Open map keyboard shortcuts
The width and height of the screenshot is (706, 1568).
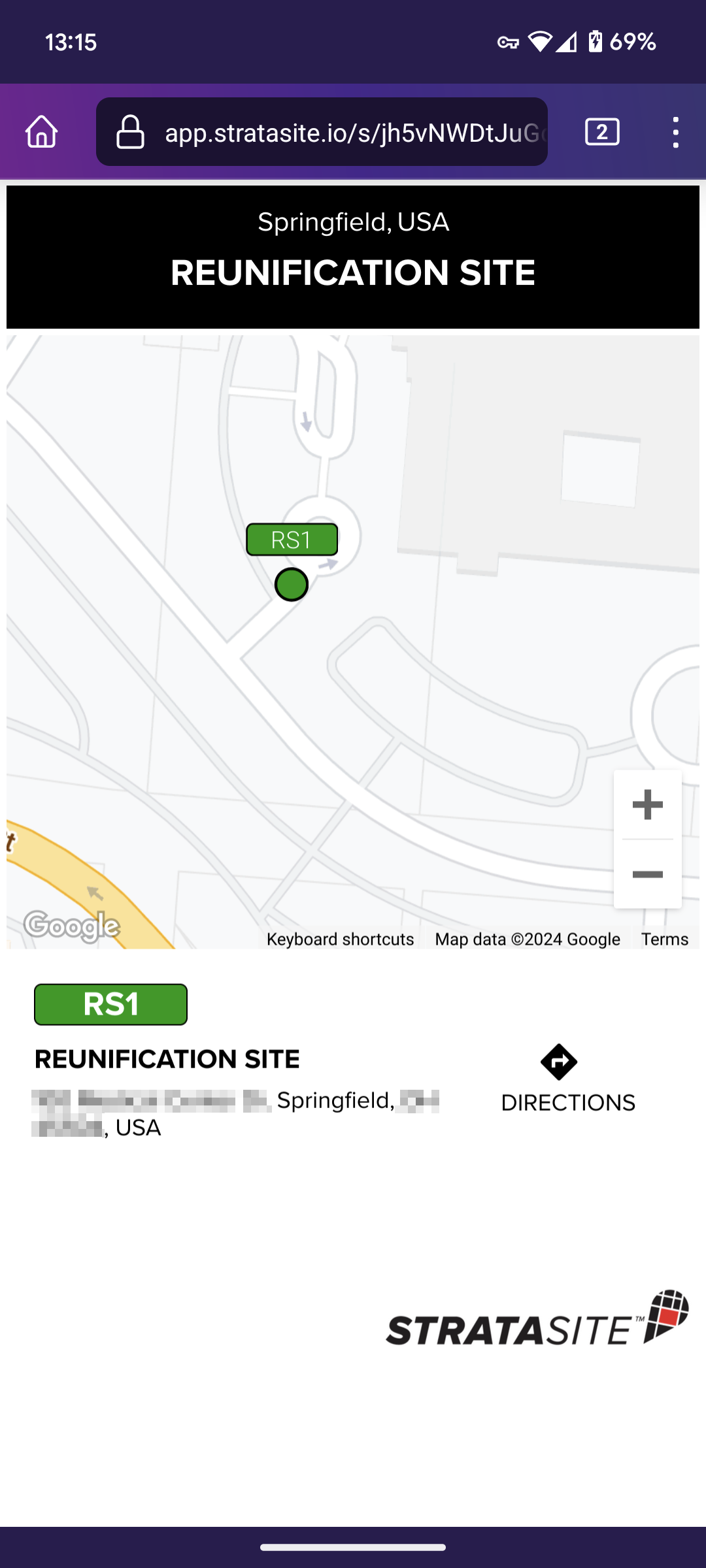click(x=340, y=939)
